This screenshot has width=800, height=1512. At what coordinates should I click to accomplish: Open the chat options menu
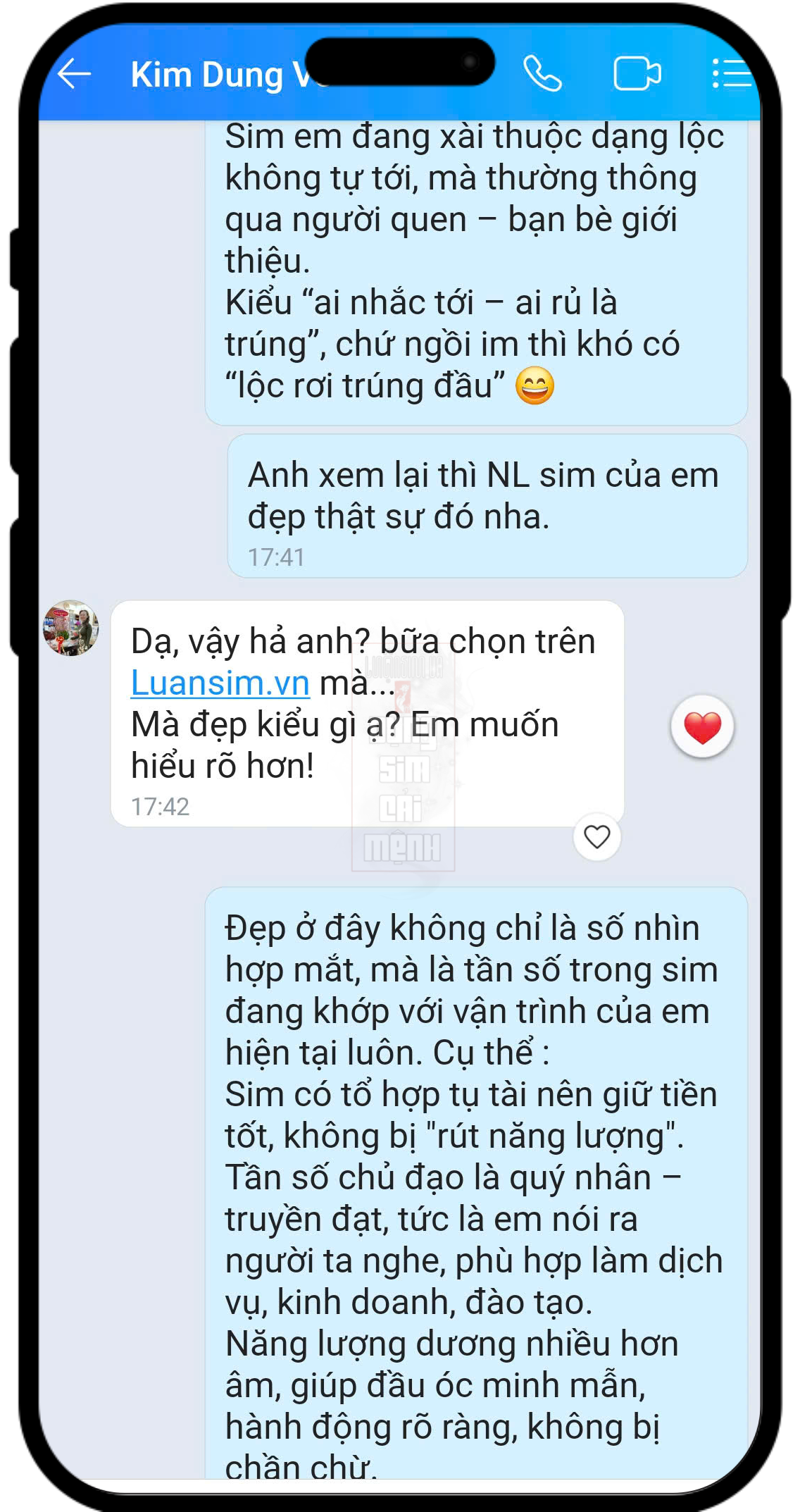tap(731, 74)
